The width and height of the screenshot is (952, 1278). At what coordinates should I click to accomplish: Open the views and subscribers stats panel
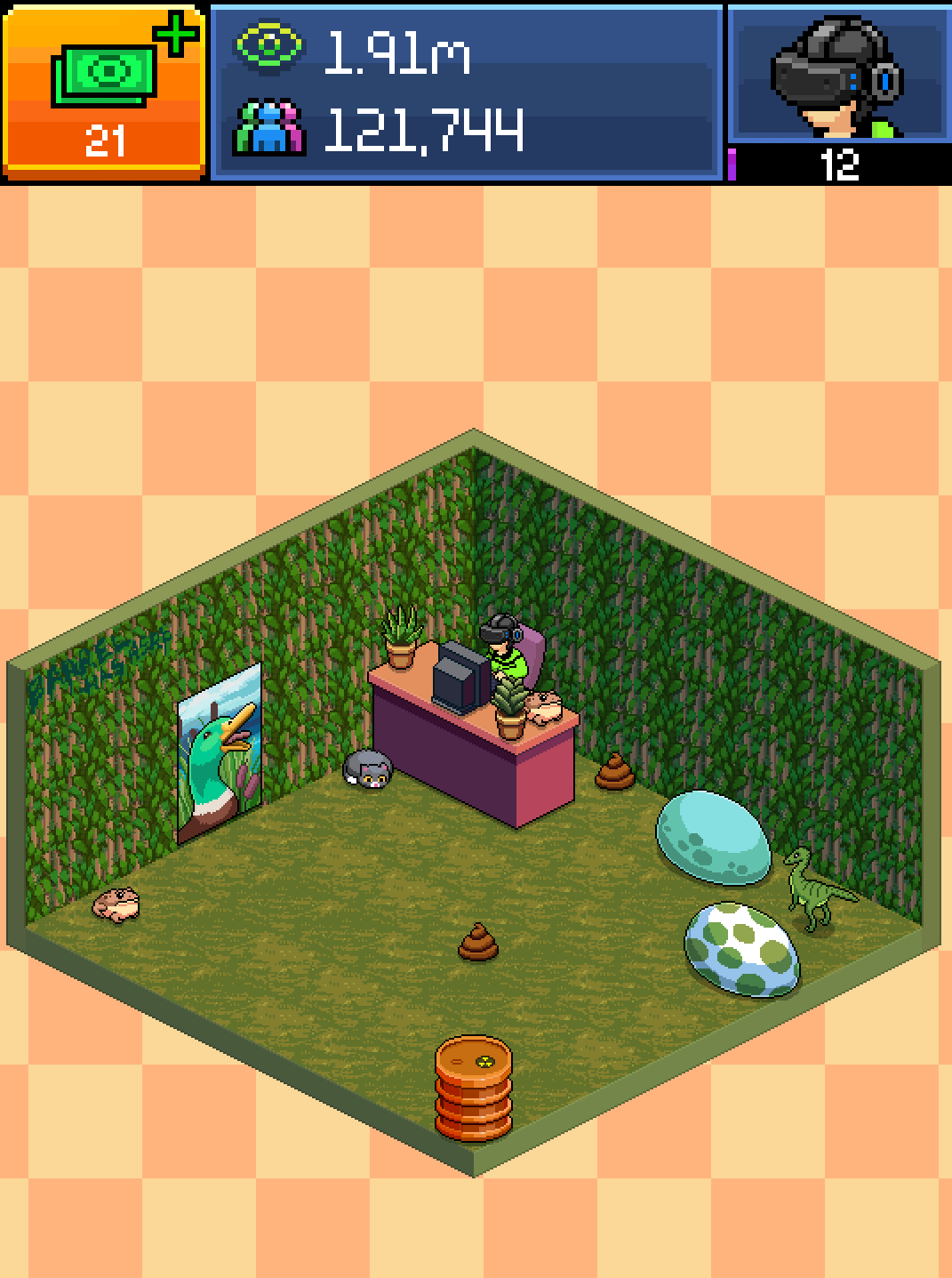(x=467, y=92)
